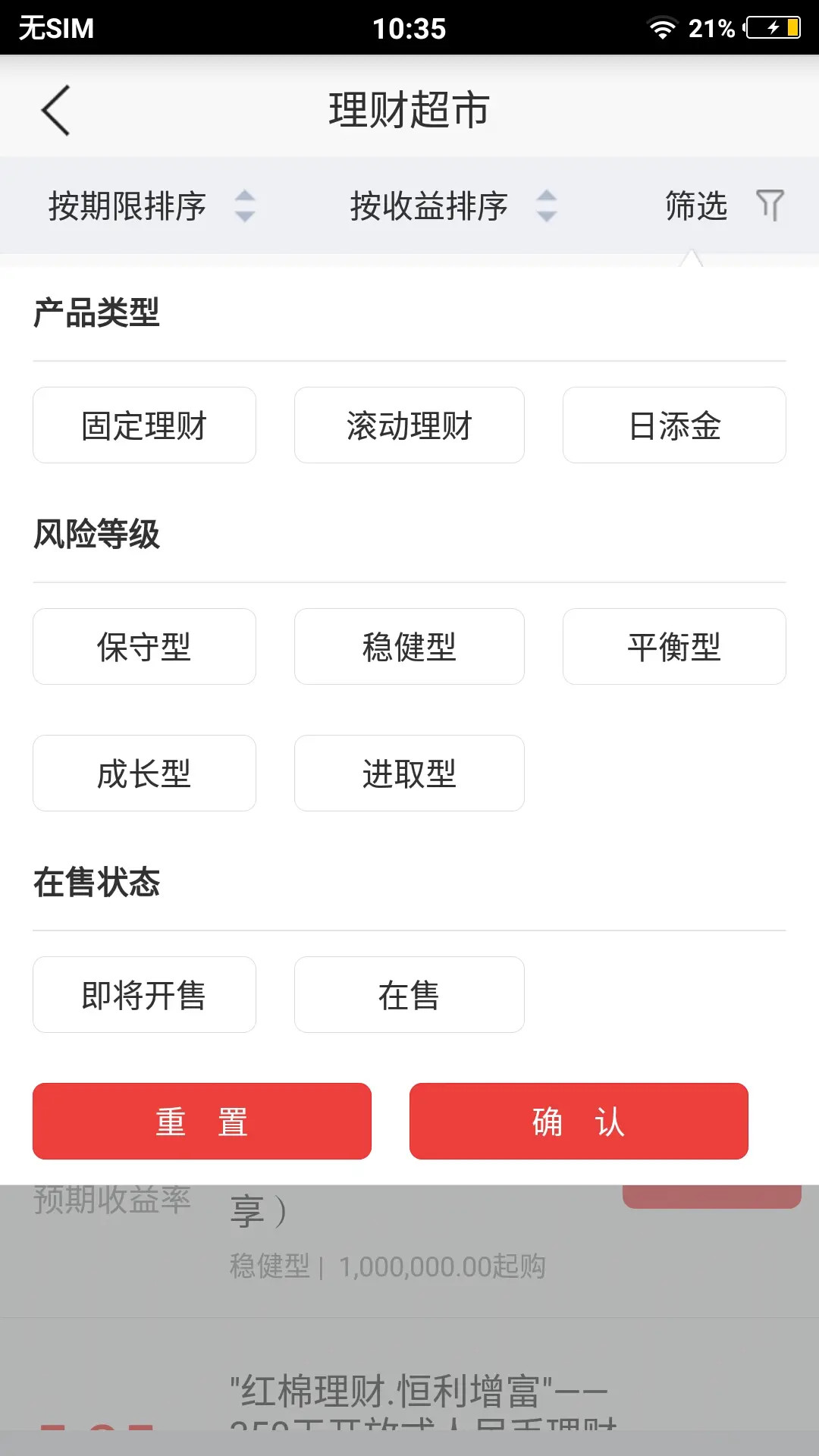Select 固定理财 product type
Viewport: 819px width, 1456px height.
(x=144, y=425)
